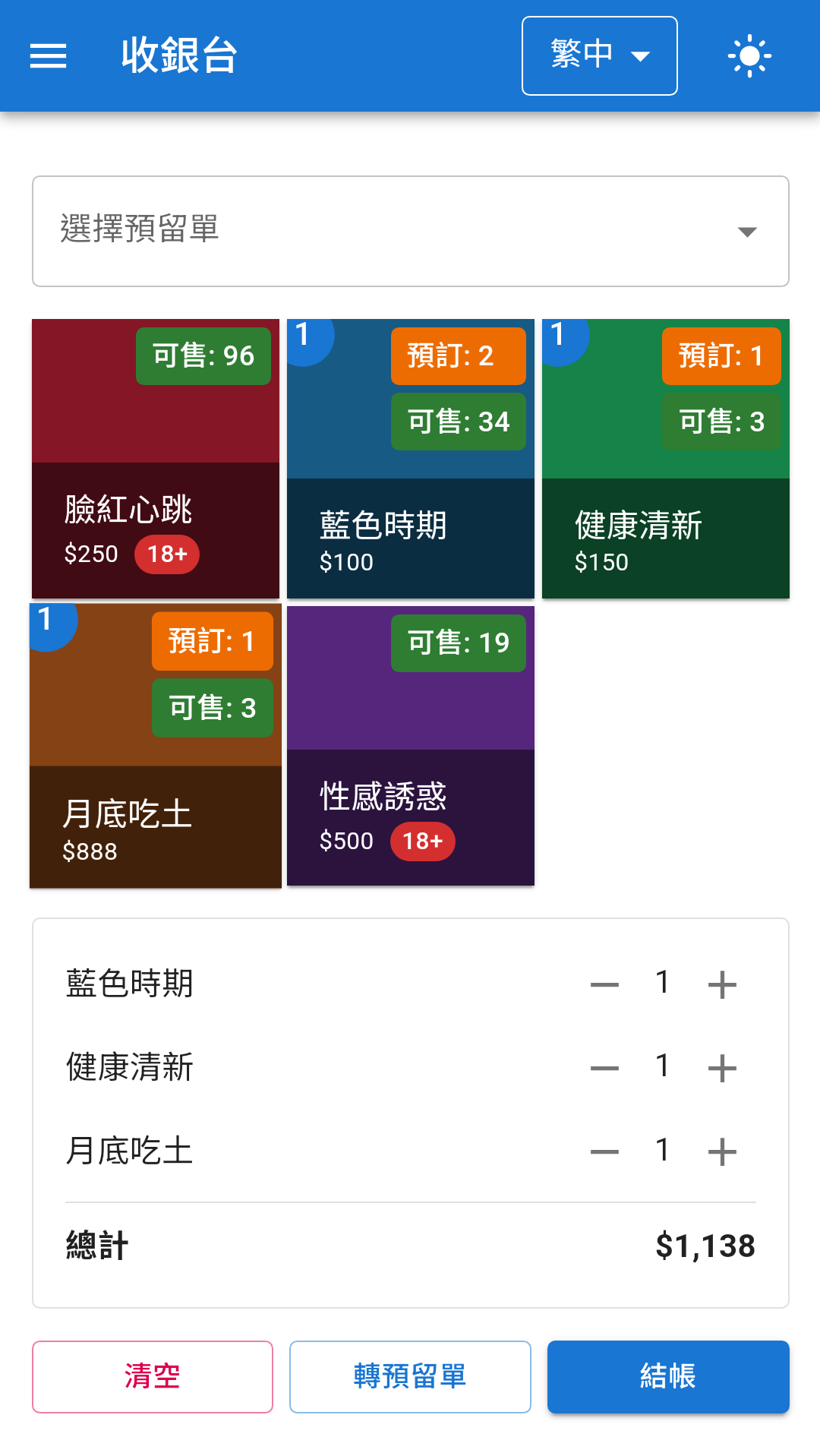Open the hamburger navigation menu

(49, 56)
